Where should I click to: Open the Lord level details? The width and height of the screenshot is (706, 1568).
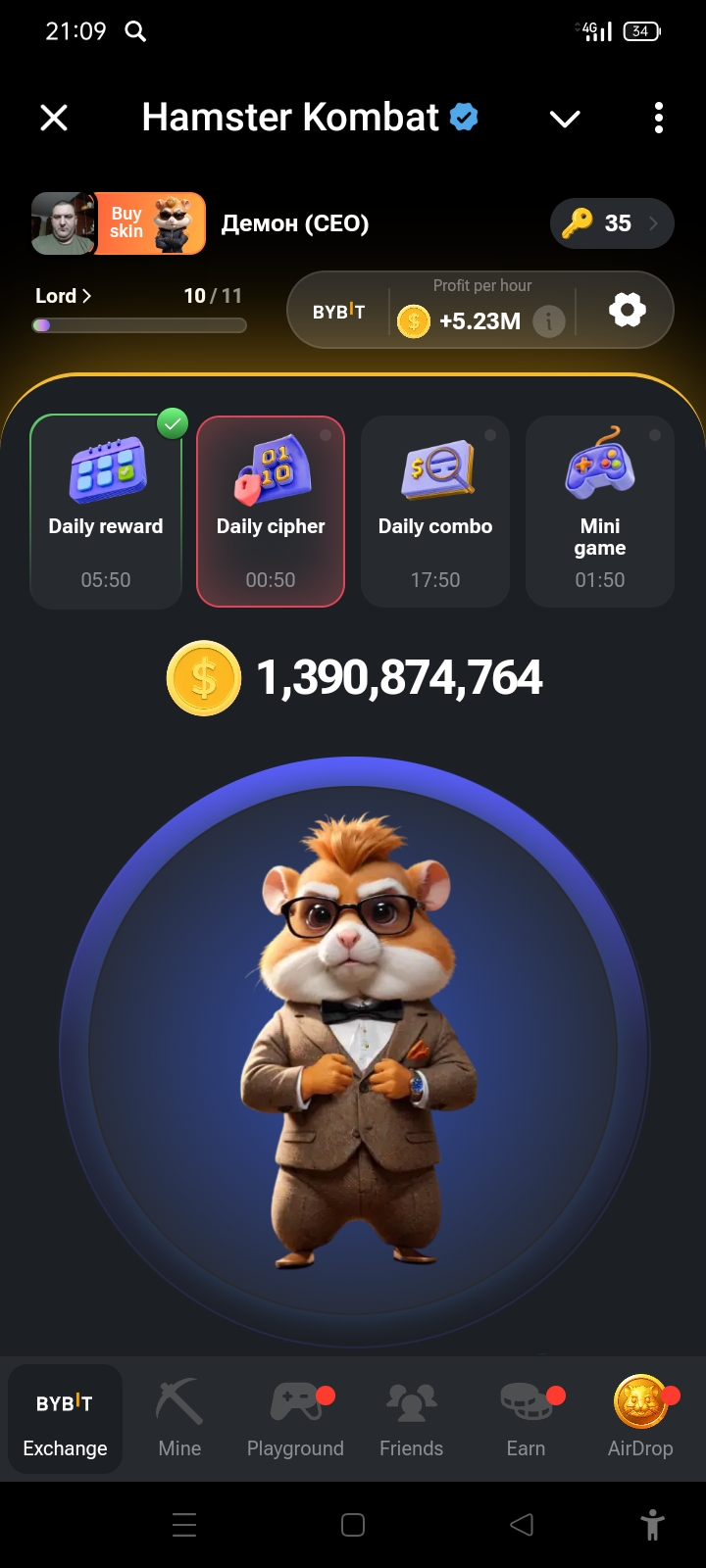click(x=64, y=296)
